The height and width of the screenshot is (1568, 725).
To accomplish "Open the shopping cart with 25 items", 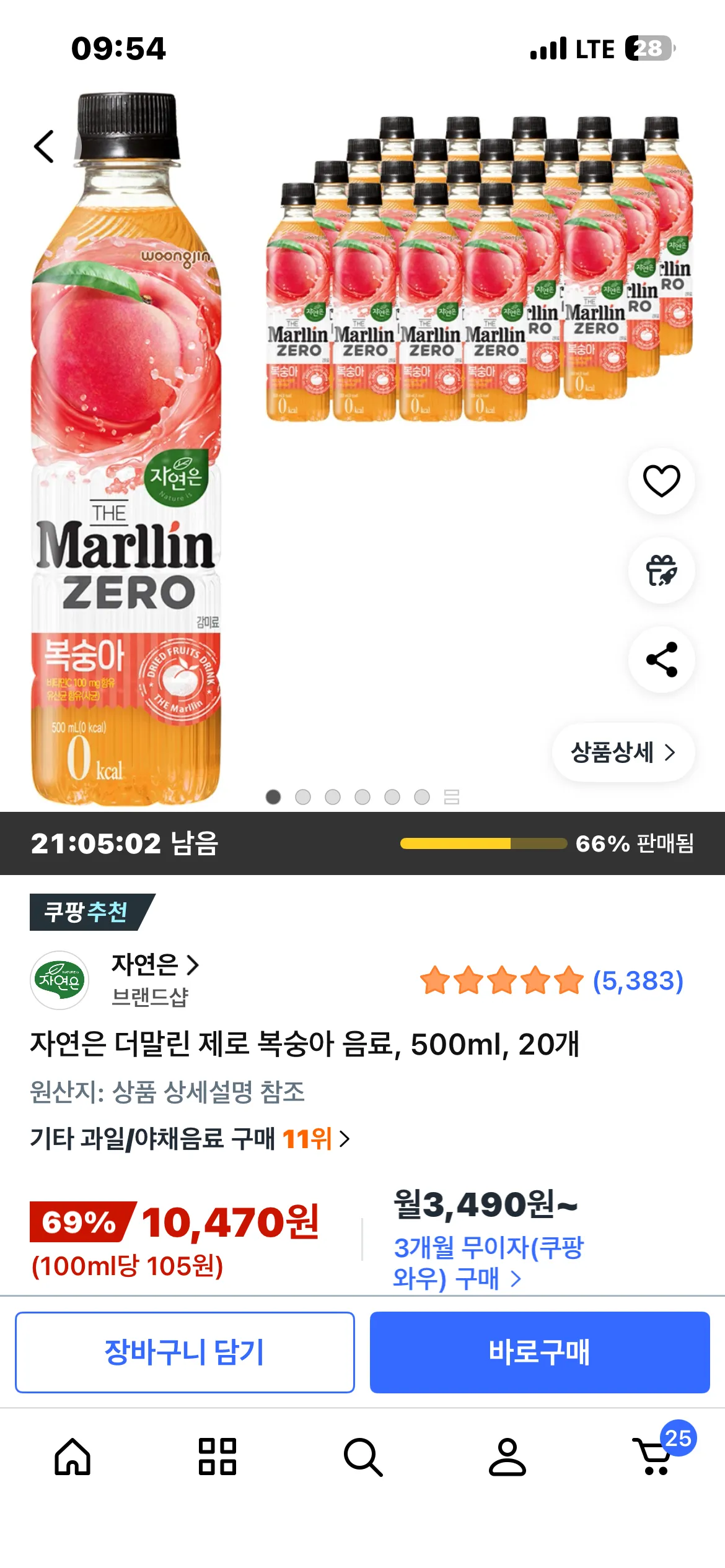I will point(655,1457).
